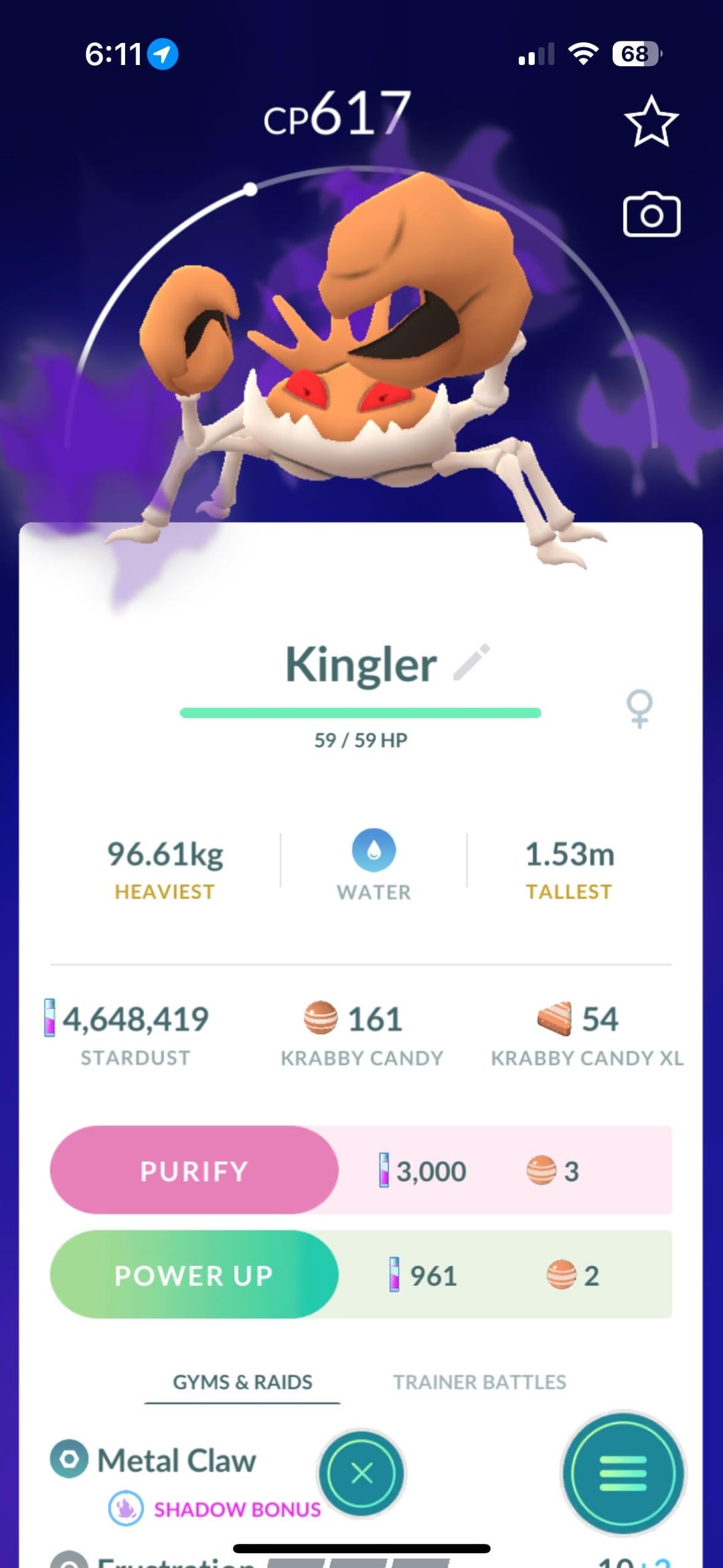Mark Kingler as favorite with the star
This screenshot has height=1568, width=723.
(x=651, y=122)
